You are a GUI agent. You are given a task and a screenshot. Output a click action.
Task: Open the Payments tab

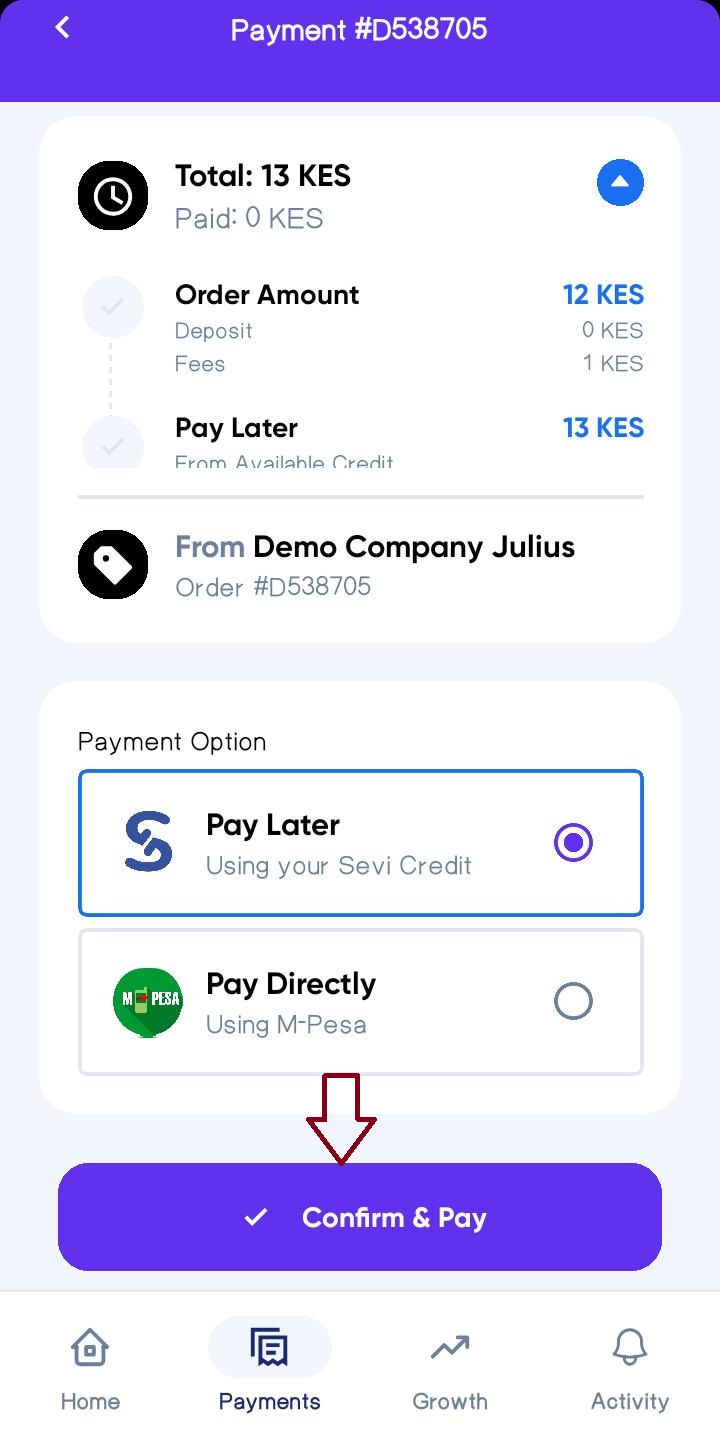(x=270, y=1368)
